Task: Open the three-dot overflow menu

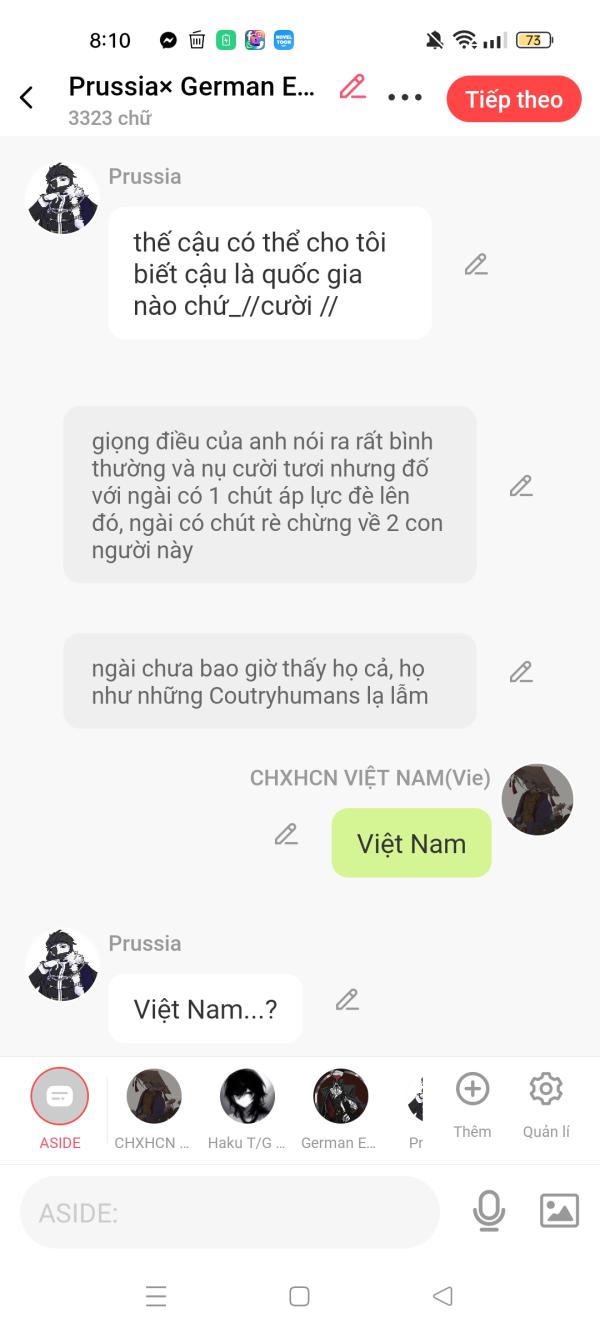Action: (405, 98)
